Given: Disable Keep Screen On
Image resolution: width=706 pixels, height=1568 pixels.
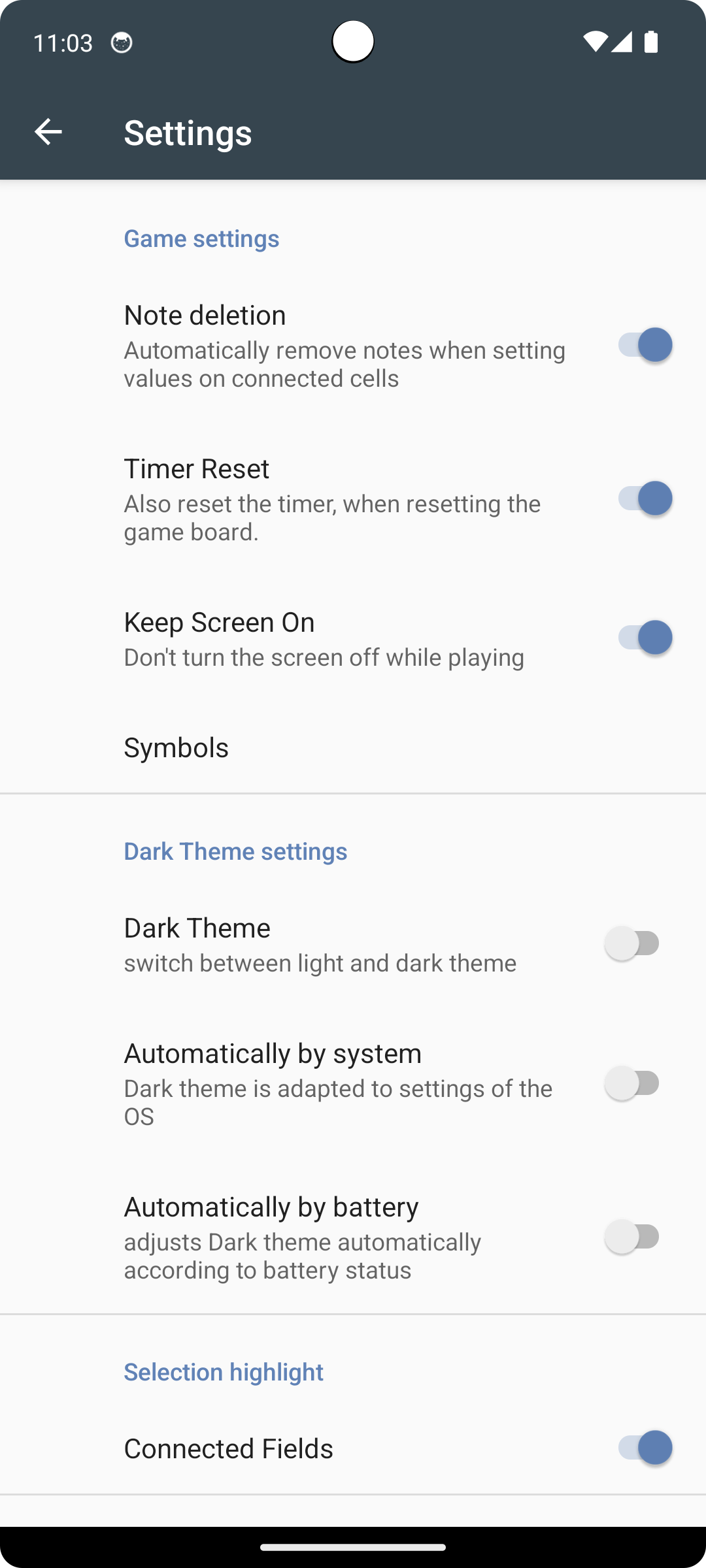Looking at the screenshot, I should (x=644, y=637).
